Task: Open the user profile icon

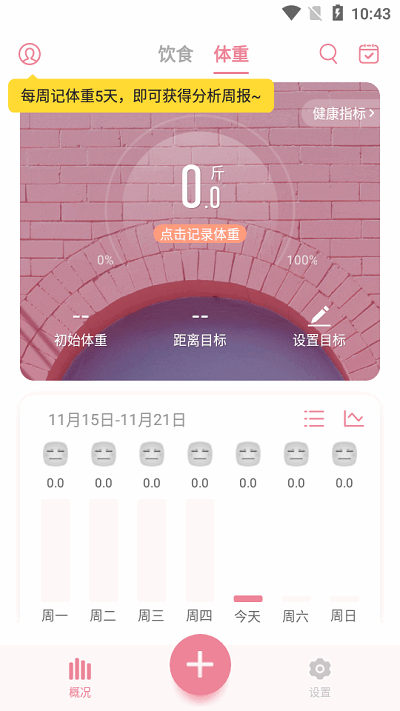Action: pyautogui.click(x=29, y=54)
